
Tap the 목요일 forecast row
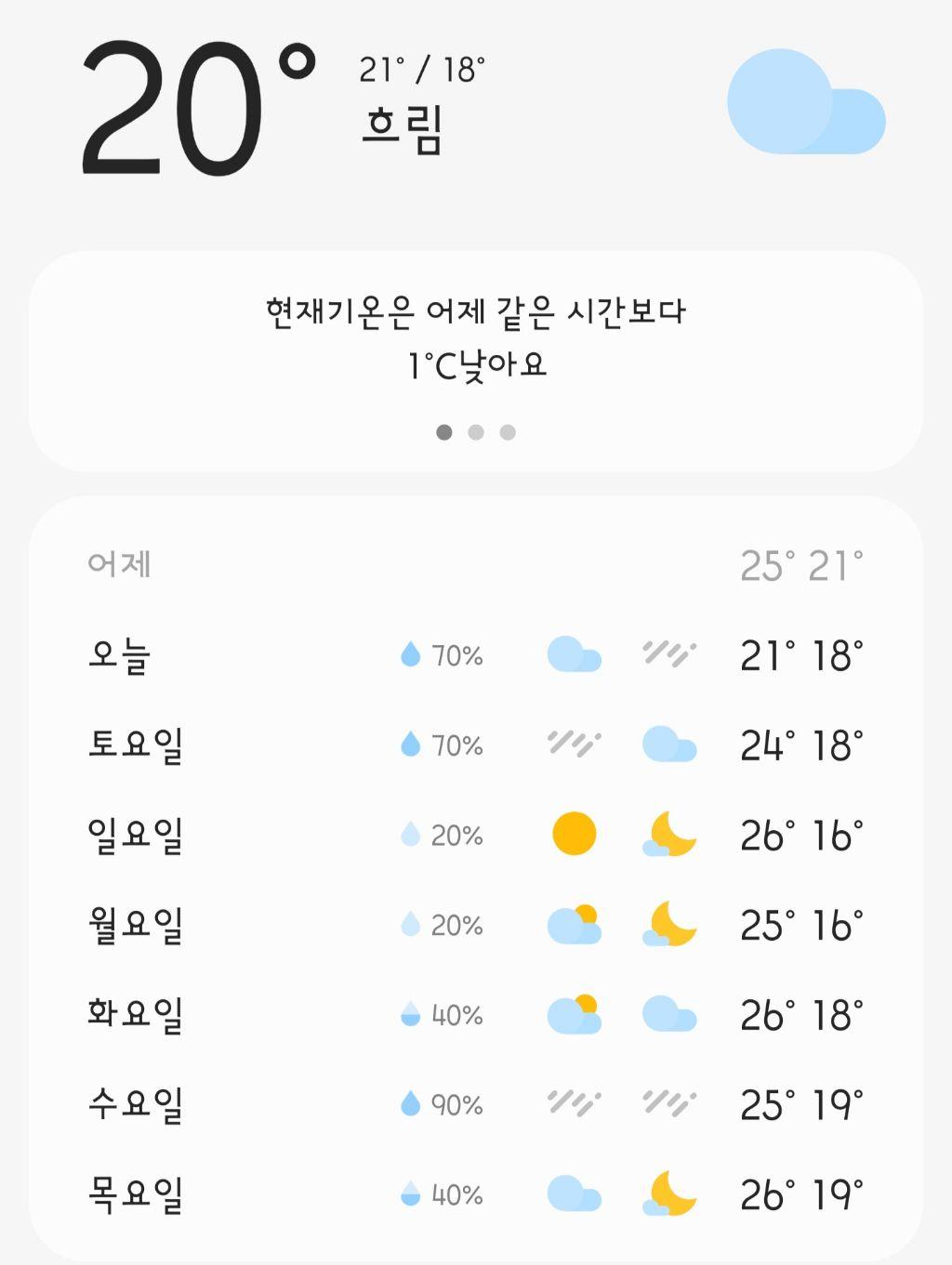475,1193
